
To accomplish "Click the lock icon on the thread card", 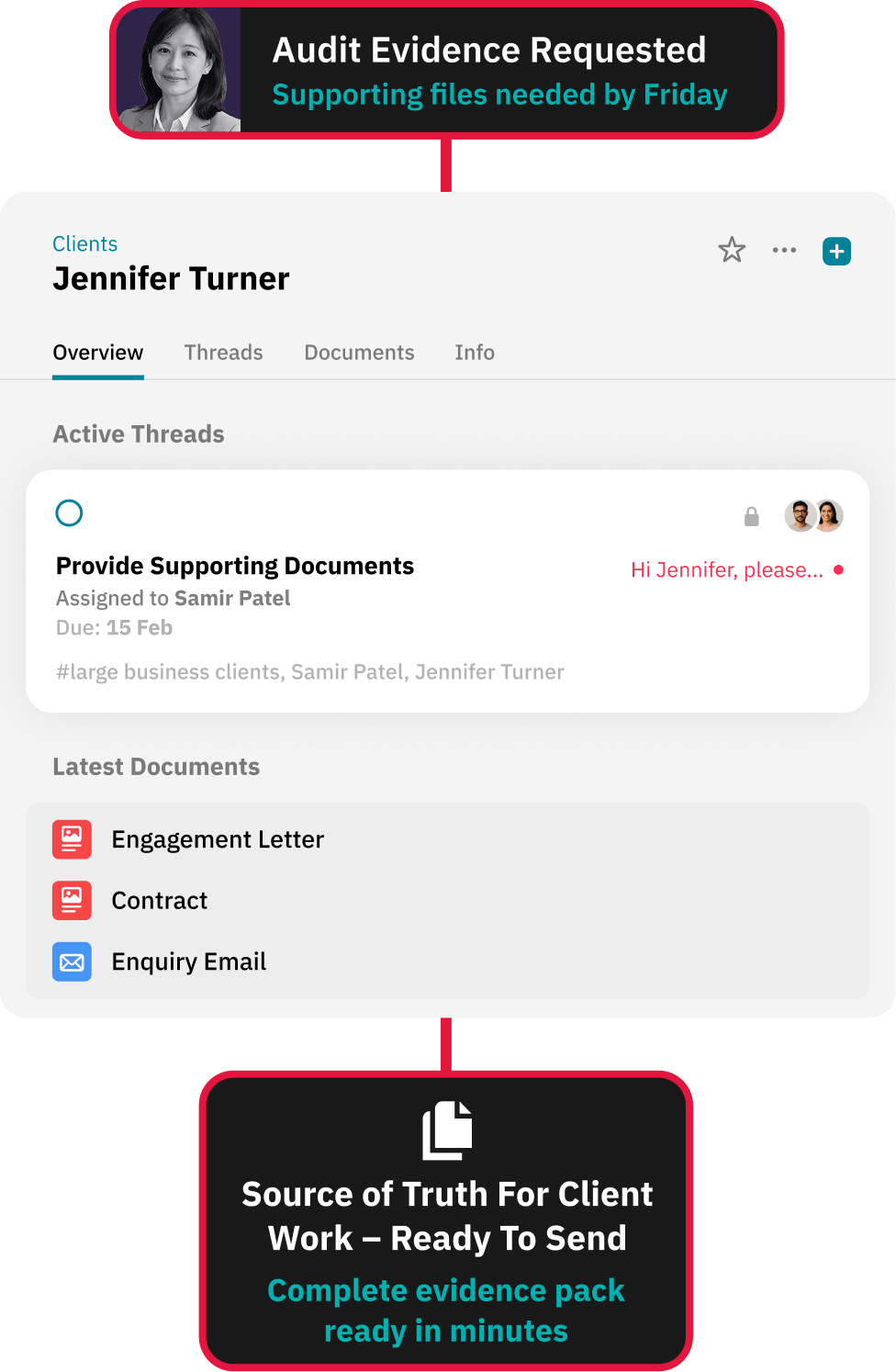I will pos(752,516).
